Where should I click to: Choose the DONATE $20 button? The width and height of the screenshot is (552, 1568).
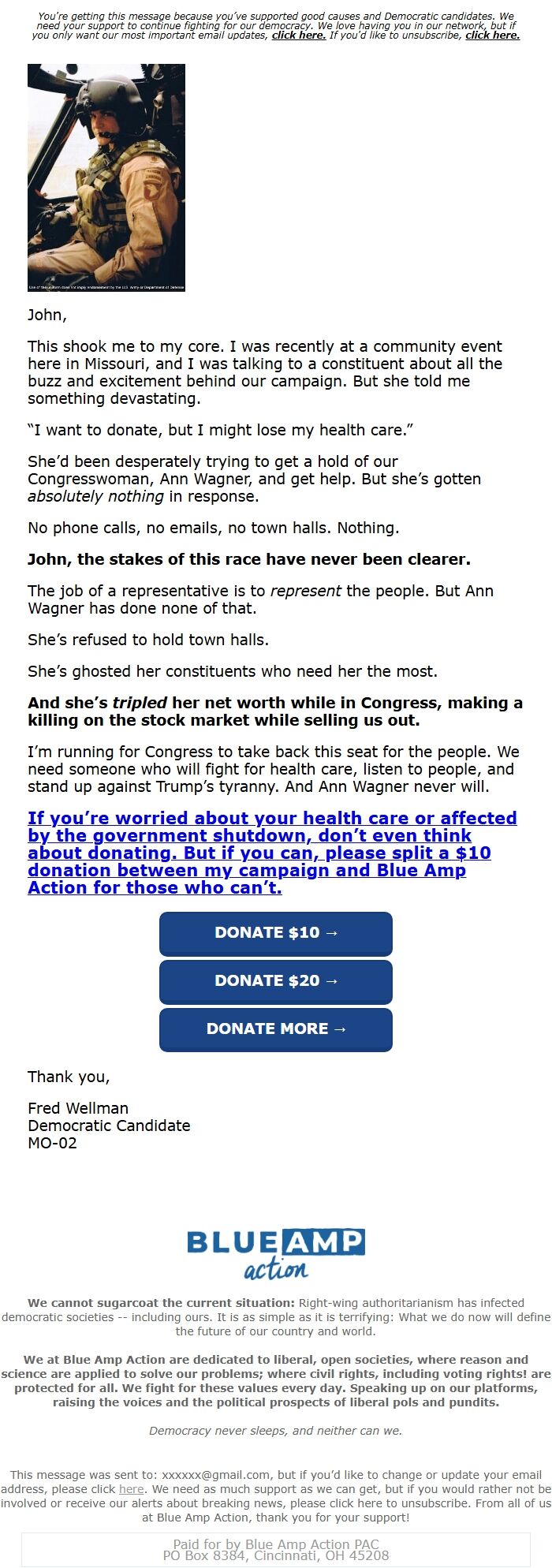[x=276, y=981]
